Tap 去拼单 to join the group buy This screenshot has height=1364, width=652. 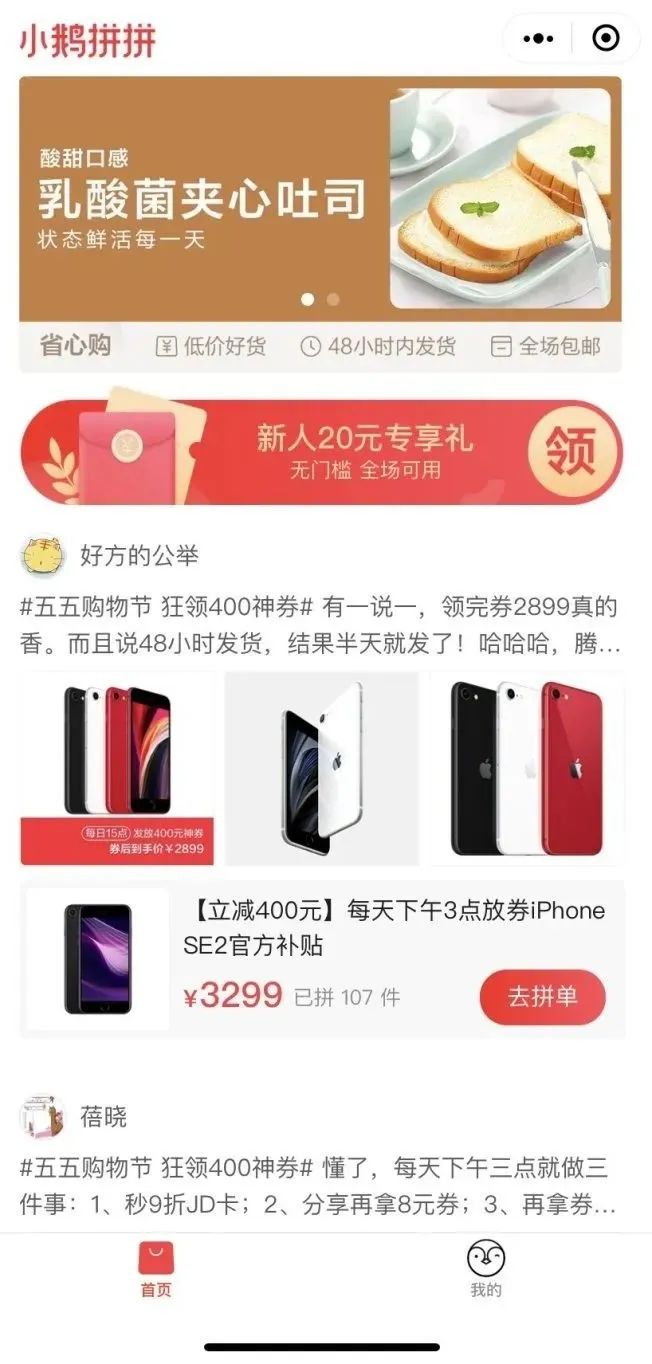(542, 997)
